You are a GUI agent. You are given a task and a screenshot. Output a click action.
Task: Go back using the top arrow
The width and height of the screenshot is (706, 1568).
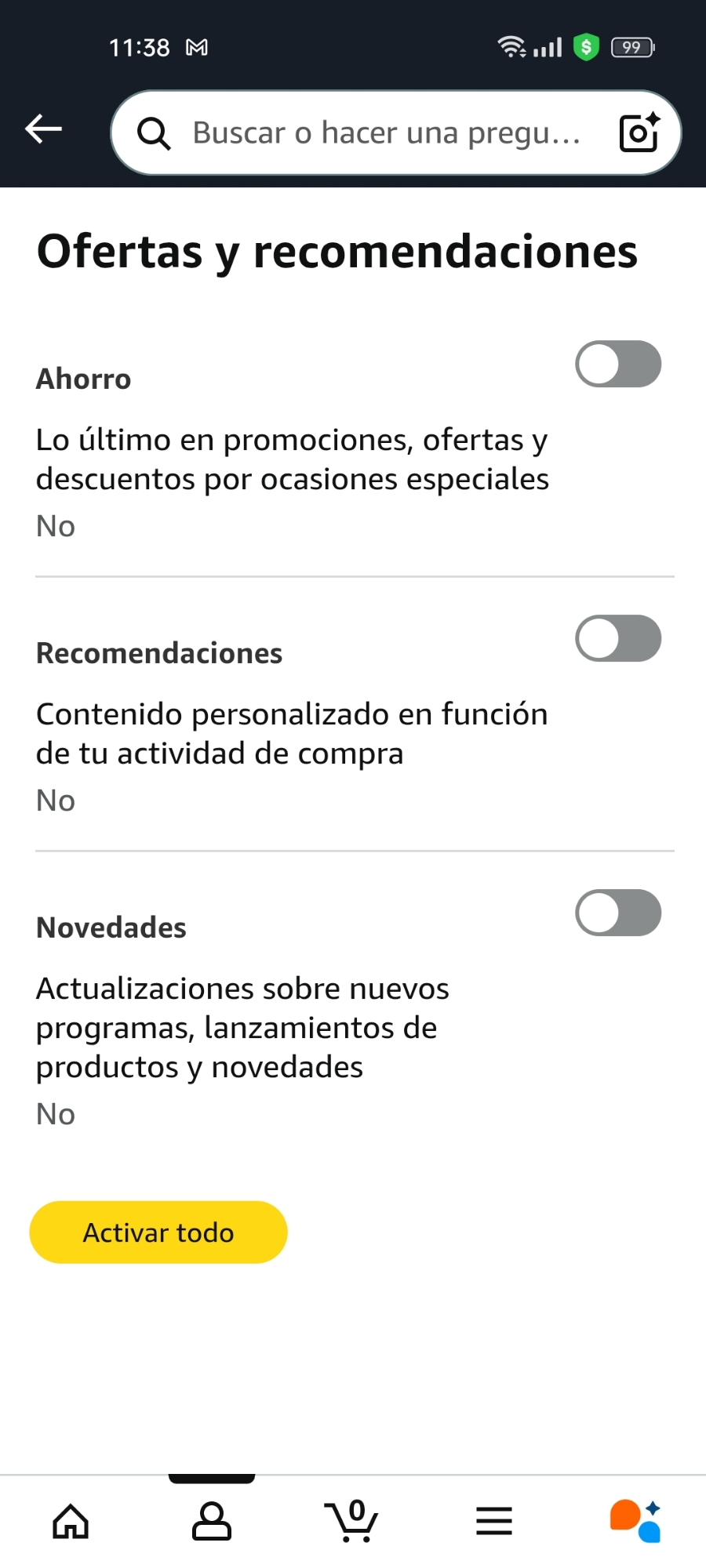[44, 129]
